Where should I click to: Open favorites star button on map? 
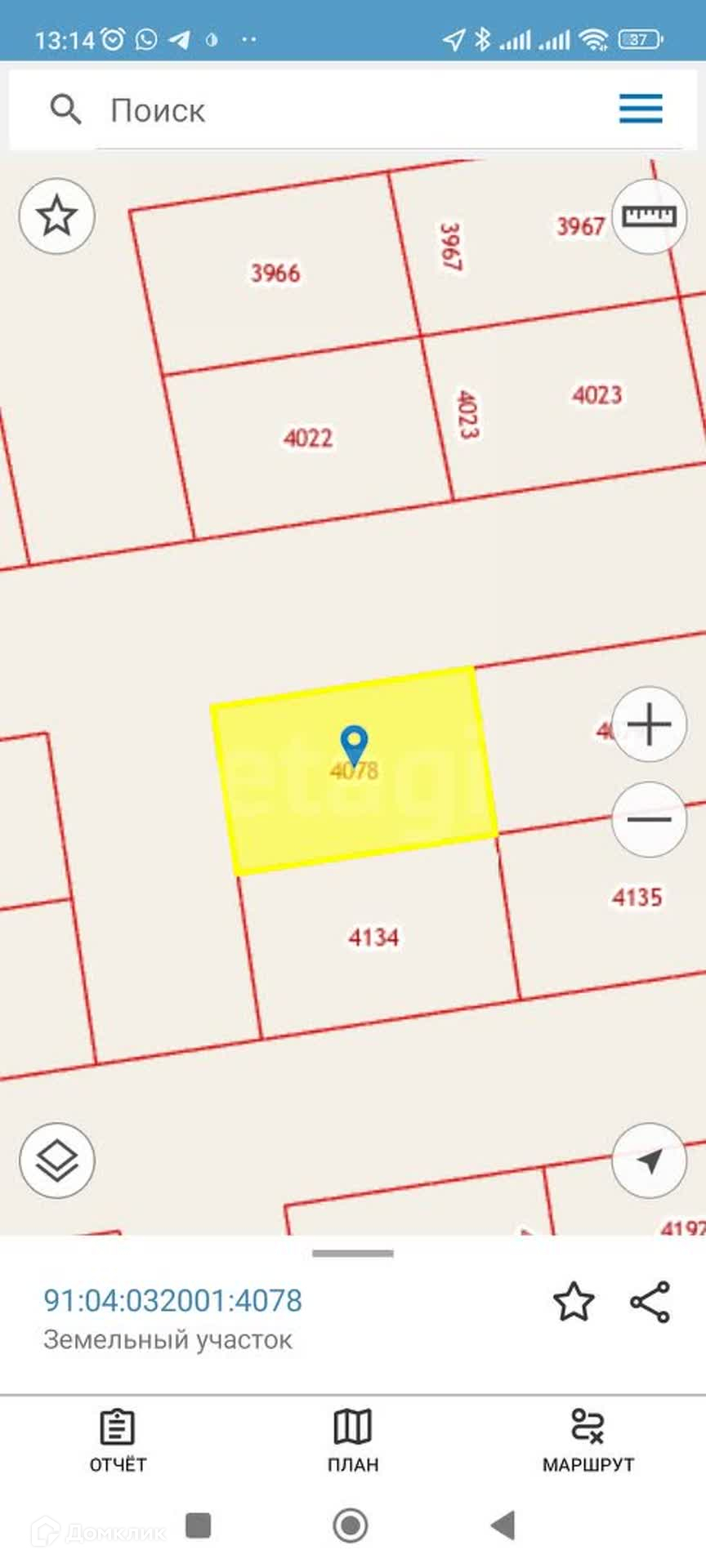click(57, 216)
